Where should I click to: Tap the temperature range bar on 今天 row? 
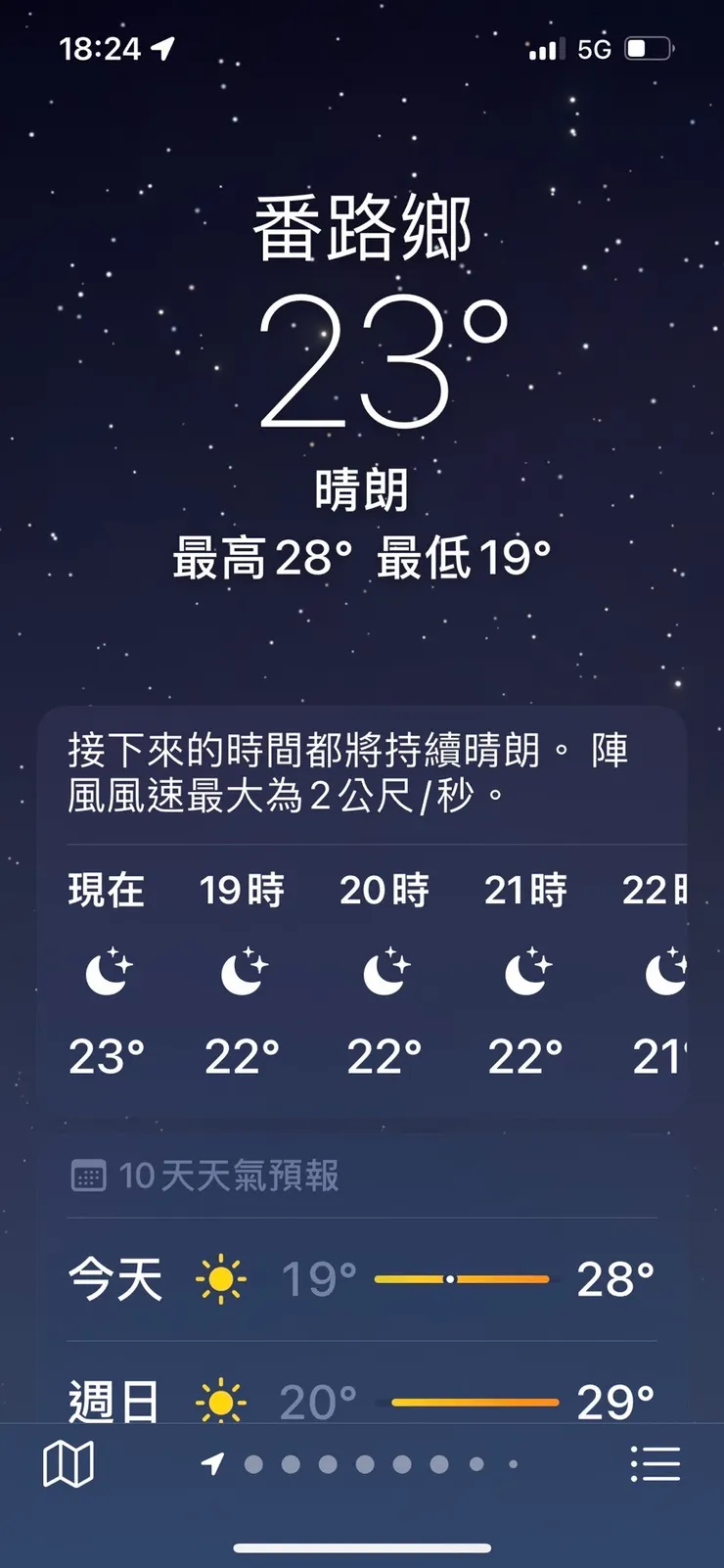coord(460,1277)
